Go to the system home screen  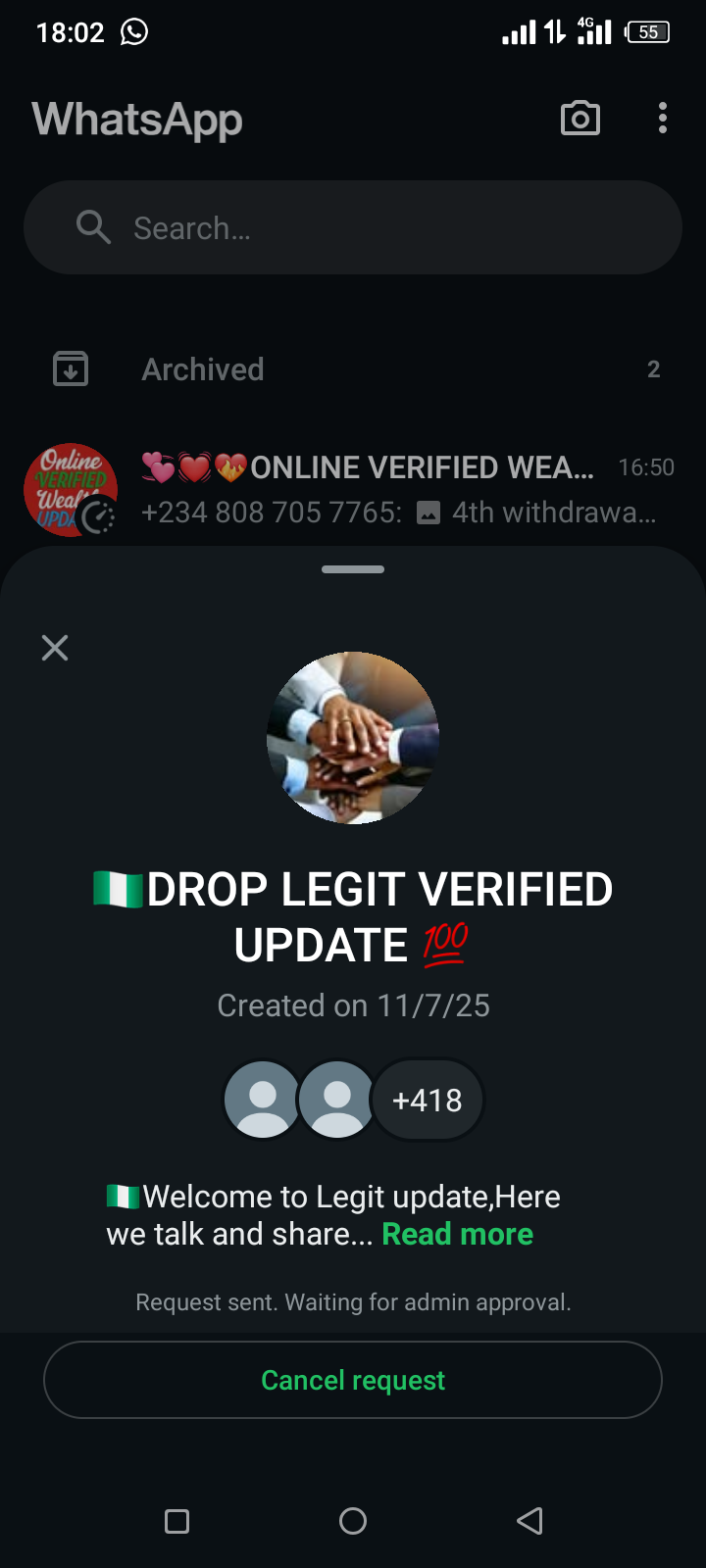(353, 1521)
